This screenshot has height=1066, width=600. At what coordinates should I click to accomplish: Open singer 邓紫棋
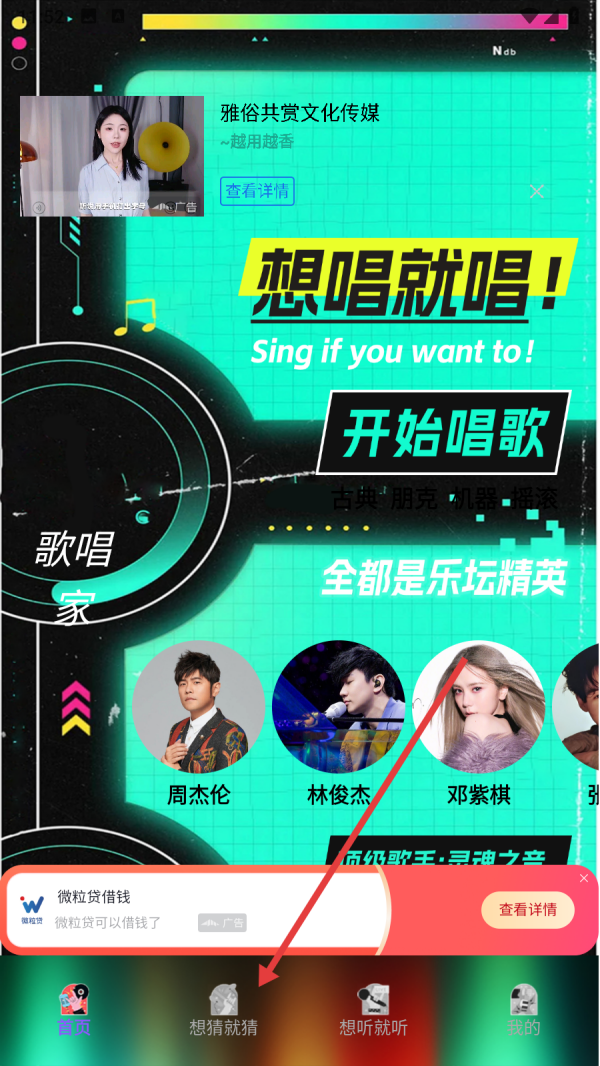(479, 708)
